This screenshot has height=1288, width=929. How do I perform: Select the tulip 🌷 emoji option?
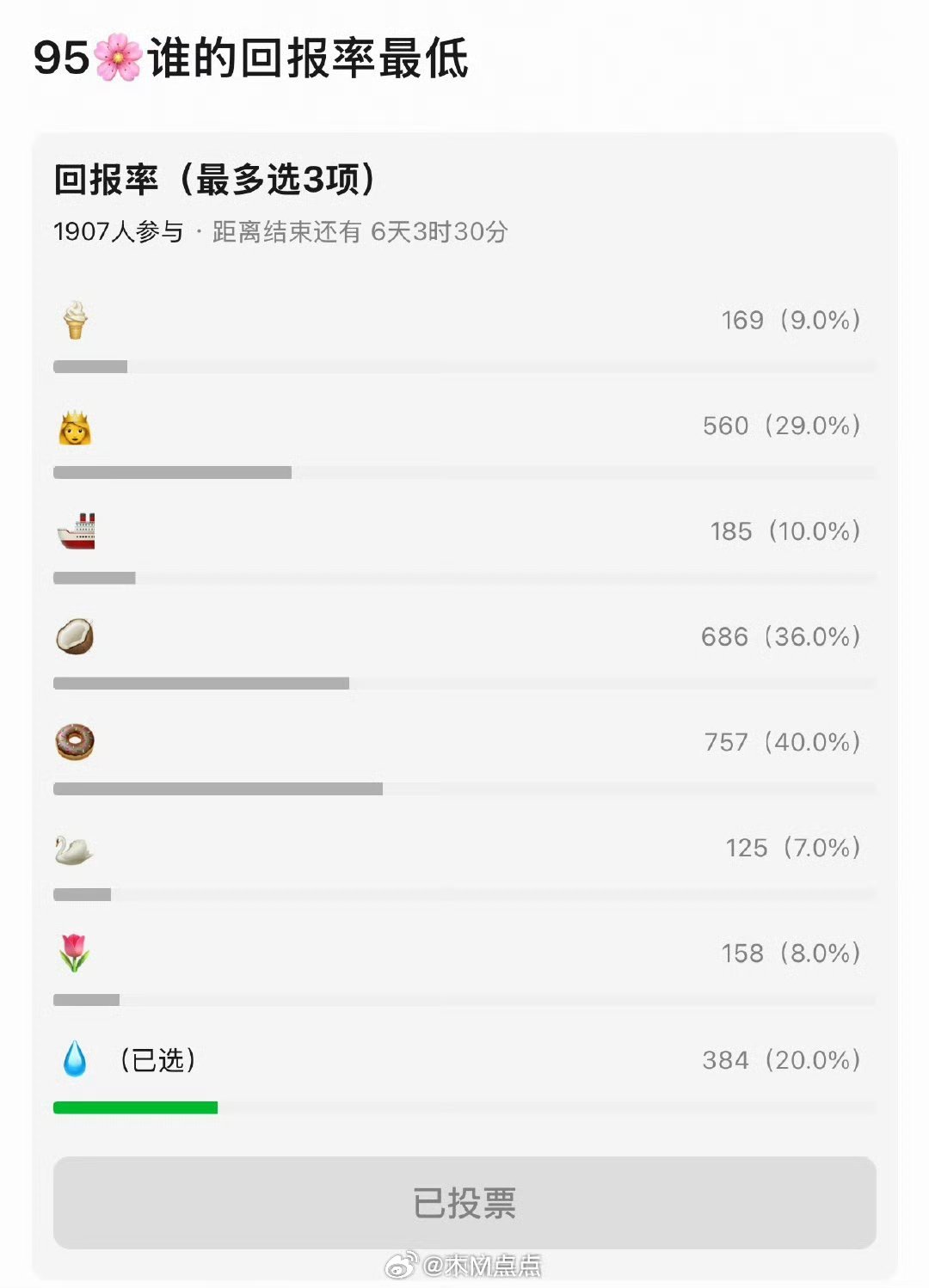(76, 953)
